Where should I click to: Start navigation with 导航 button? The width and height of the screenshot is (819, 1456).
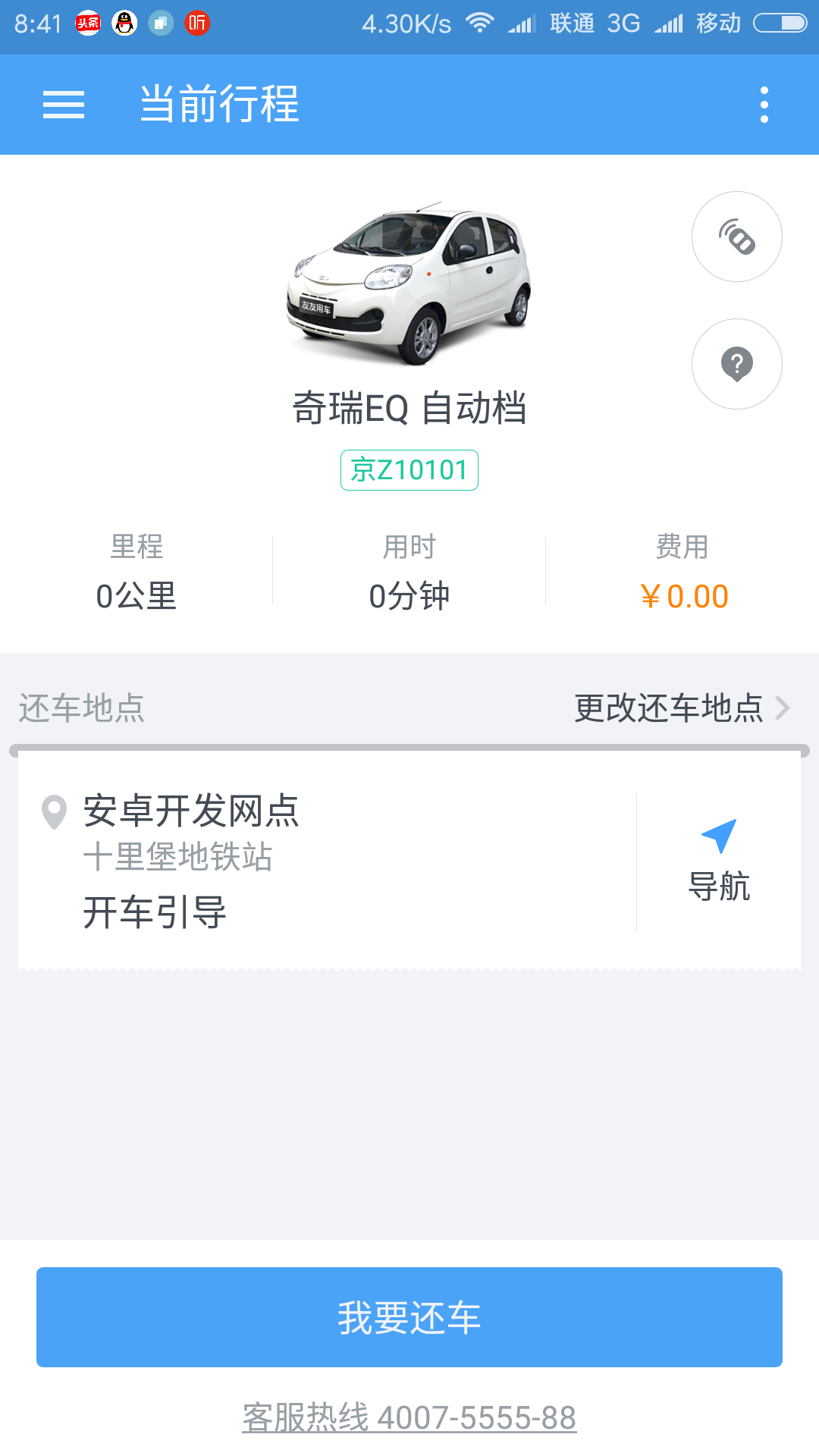coord(719,862)
